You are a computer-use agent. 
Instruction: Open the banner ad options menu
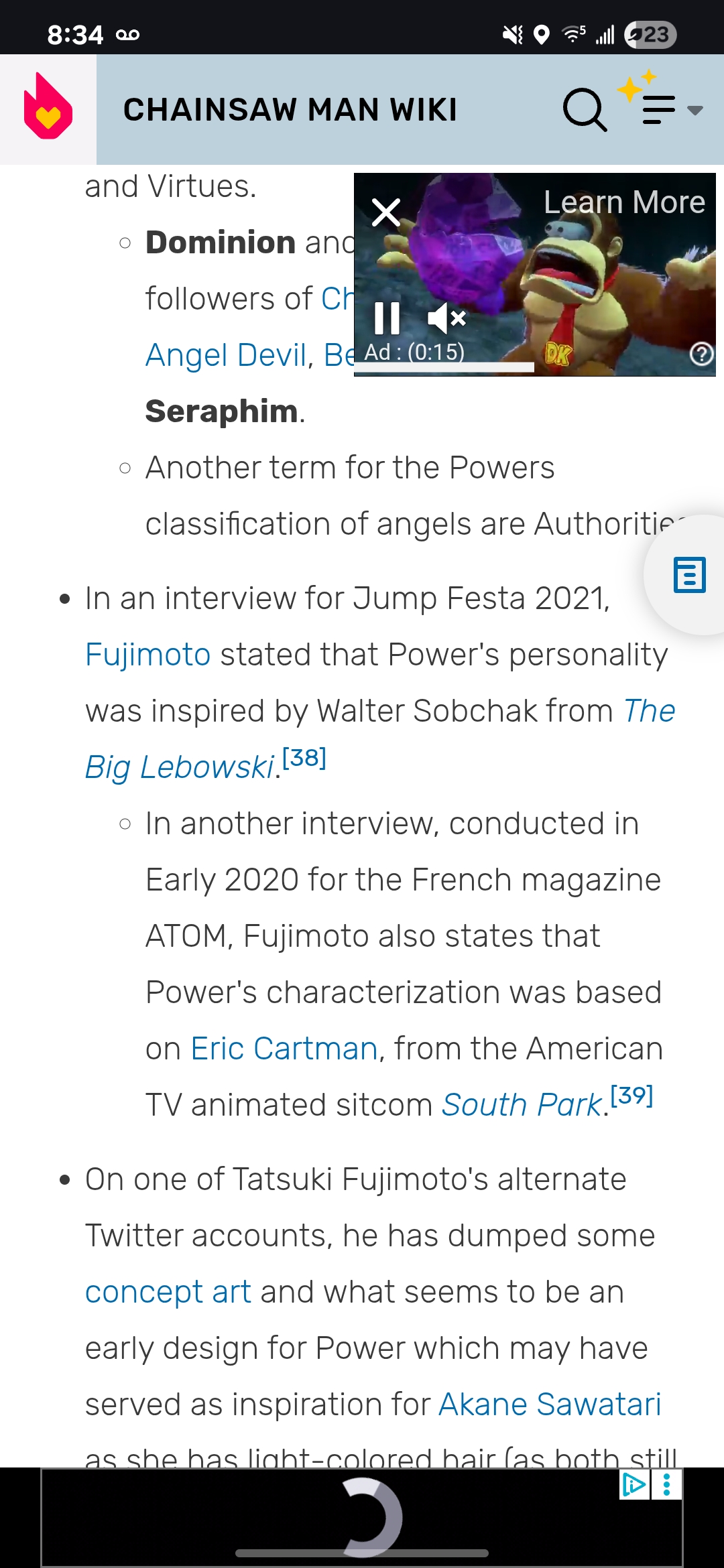point(666,1484)
